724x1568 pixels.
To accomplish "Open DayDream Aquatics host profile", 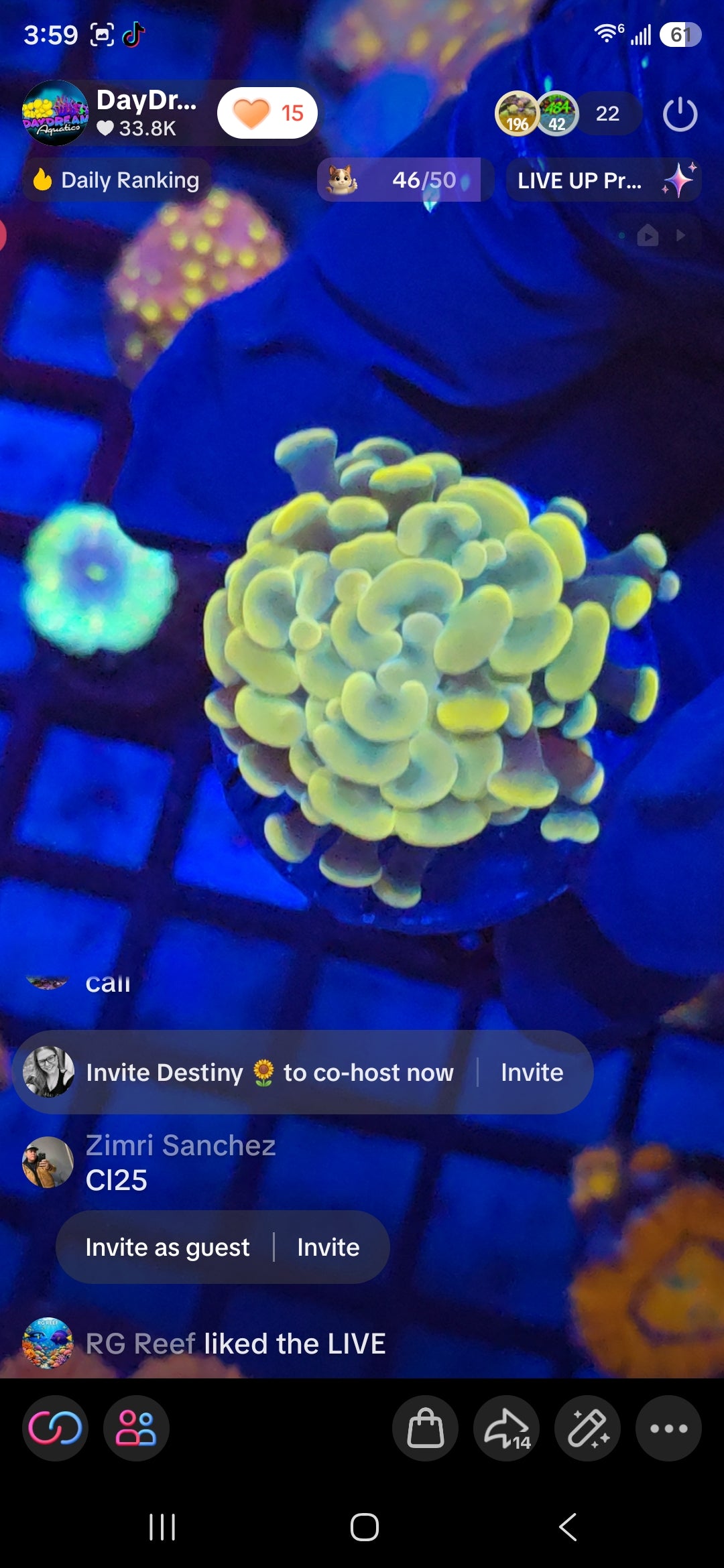I will click(x=55, y=113).
